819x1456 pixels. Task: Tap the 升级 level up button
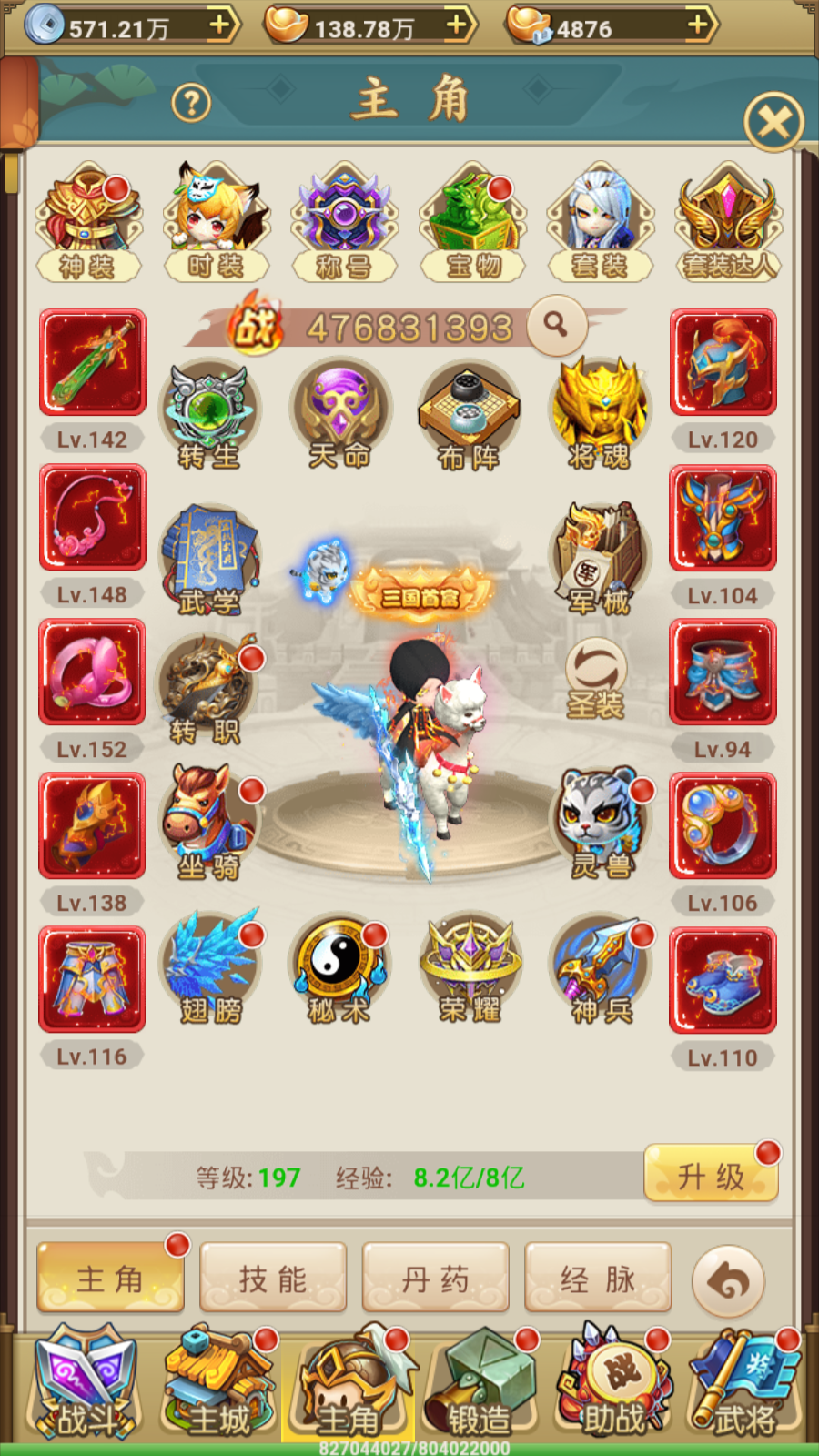pyautogui.click(x=711, y=1176)
